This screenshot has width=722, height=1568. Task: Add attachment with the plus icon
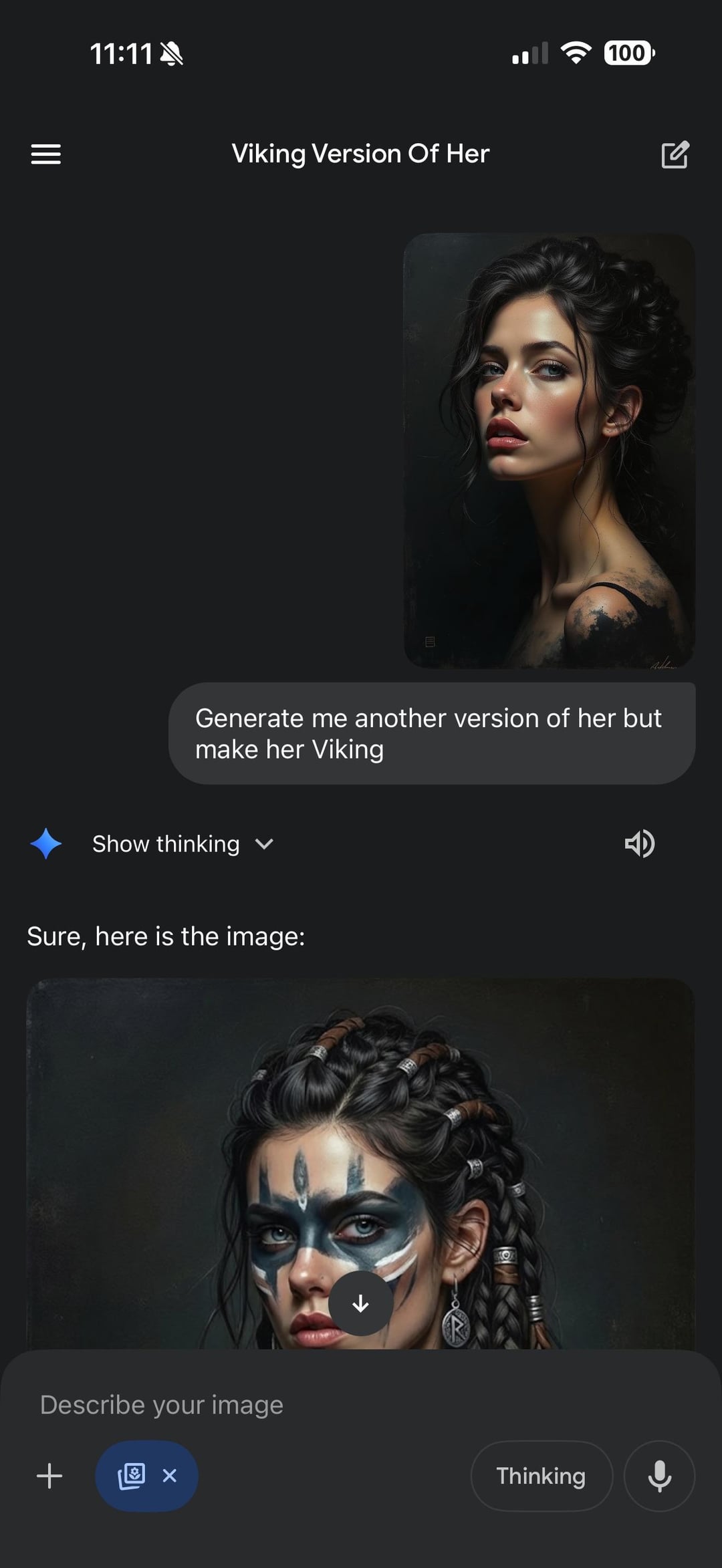pos(49,1476)
